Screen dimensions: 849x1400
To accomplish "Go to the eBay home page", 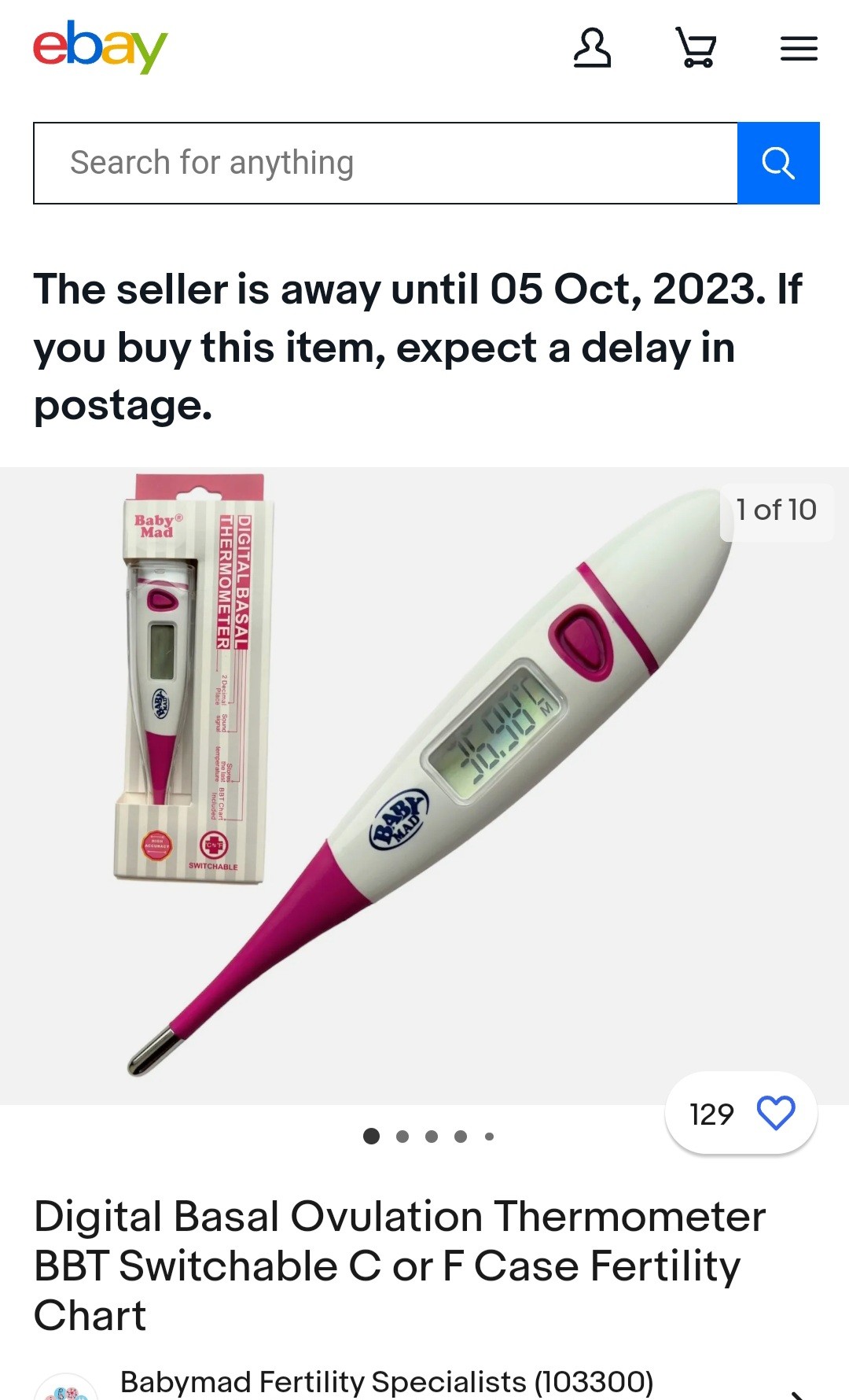I will [100, 47].
